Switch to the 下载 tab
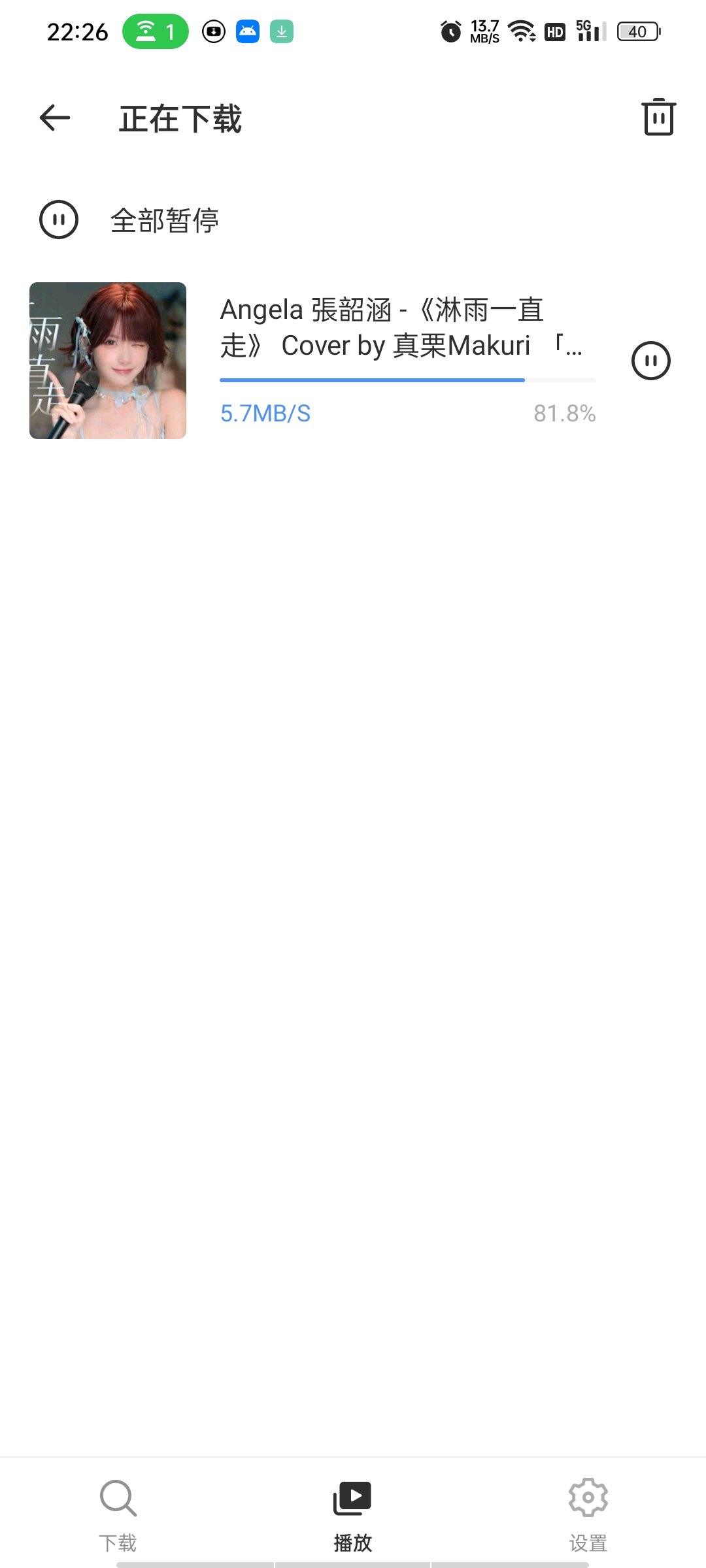 click(118, 1514)
